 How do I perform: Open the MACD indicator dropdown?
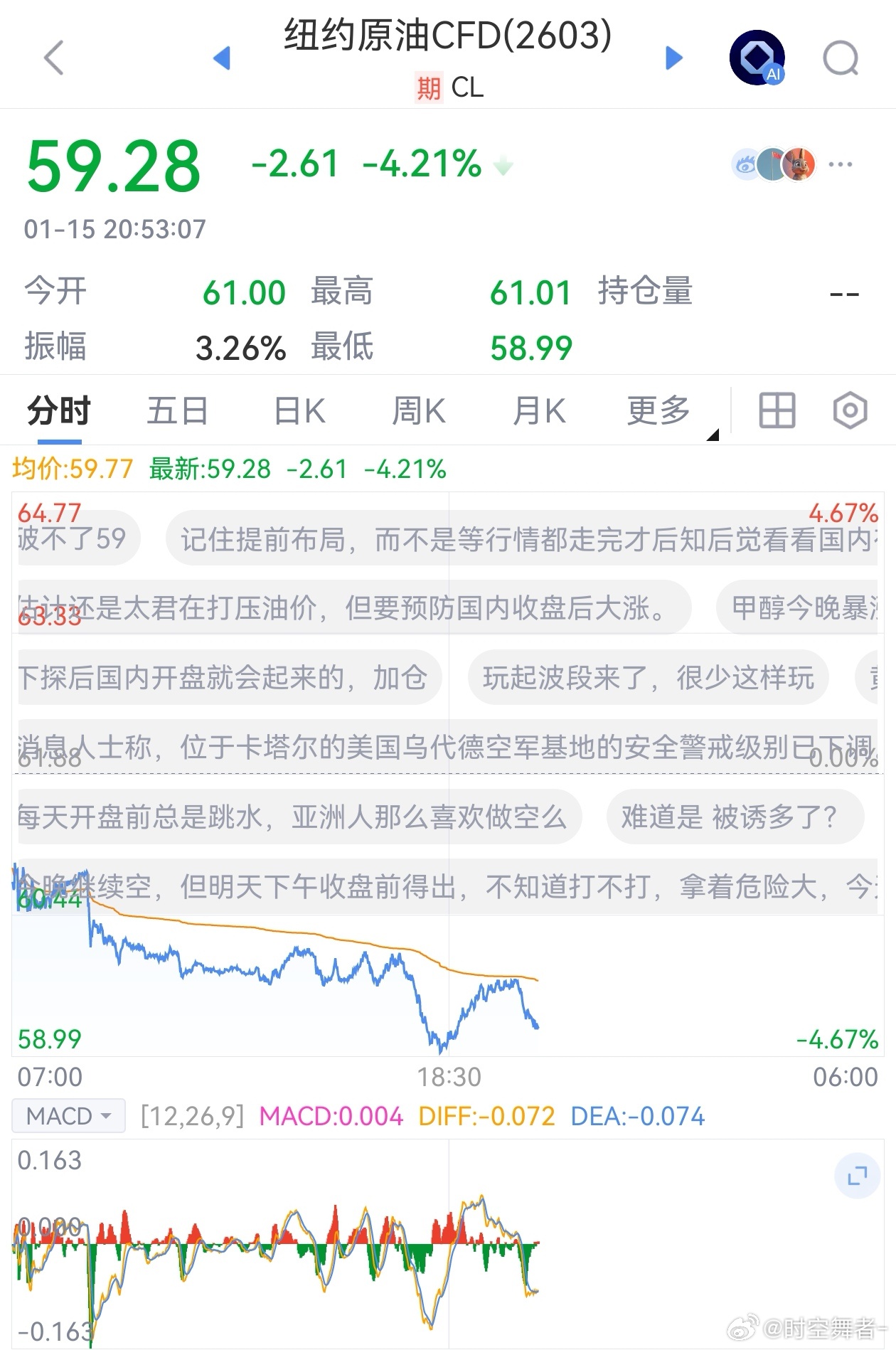(x=68, y=1115)
